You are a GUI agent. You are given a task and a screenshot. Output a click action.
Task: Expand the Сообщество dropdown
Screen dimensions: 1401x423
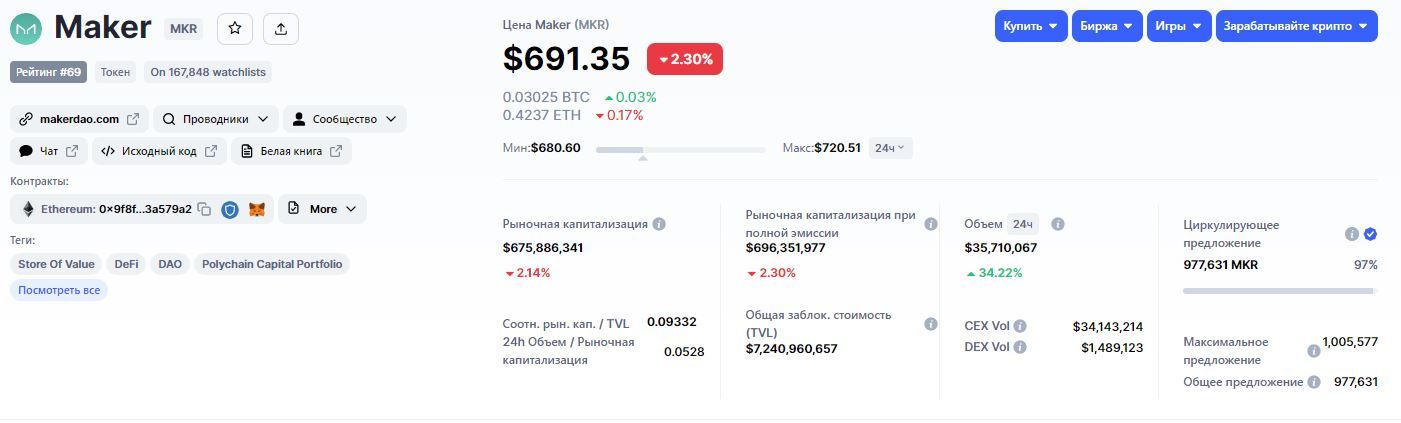pyautogui.click(x=344, y=119)
